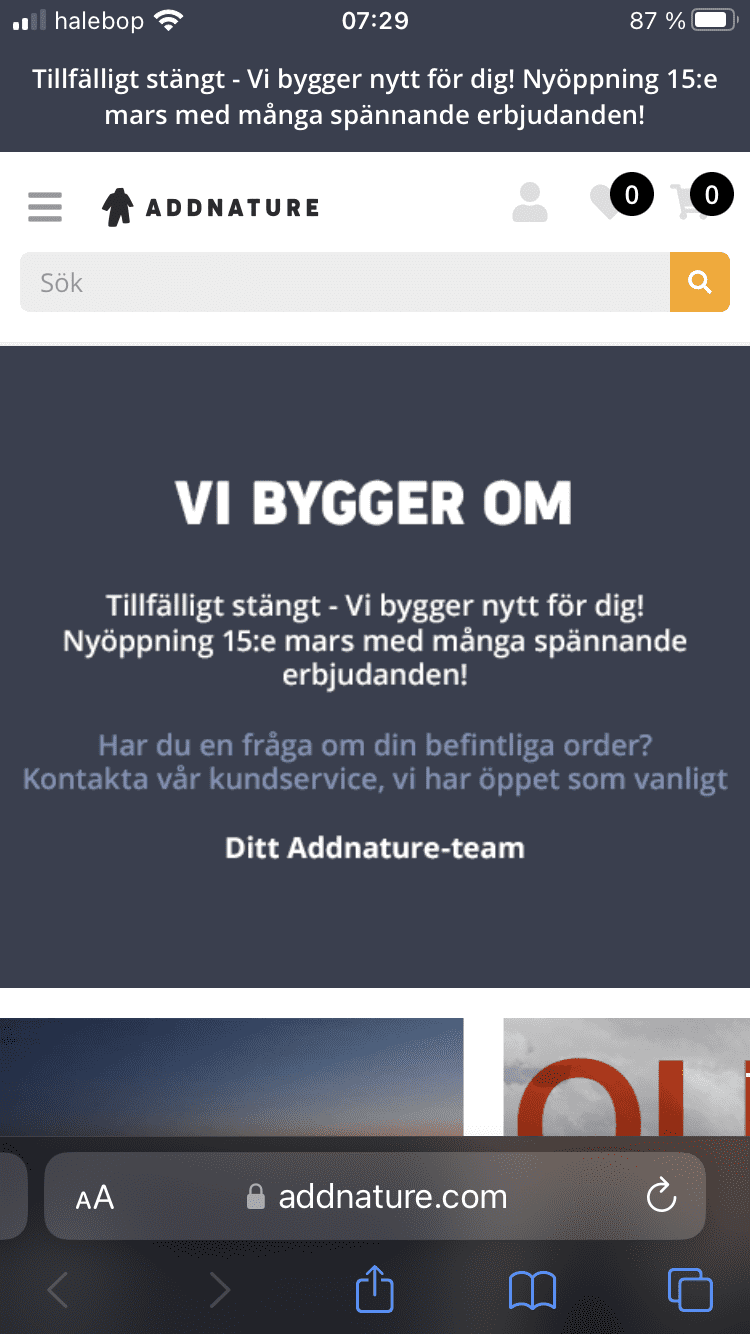Image resolution: width=750 pixels, height=1334 pixels.
Task: Open Safari bookmarks
Action: pos(532,1290)
